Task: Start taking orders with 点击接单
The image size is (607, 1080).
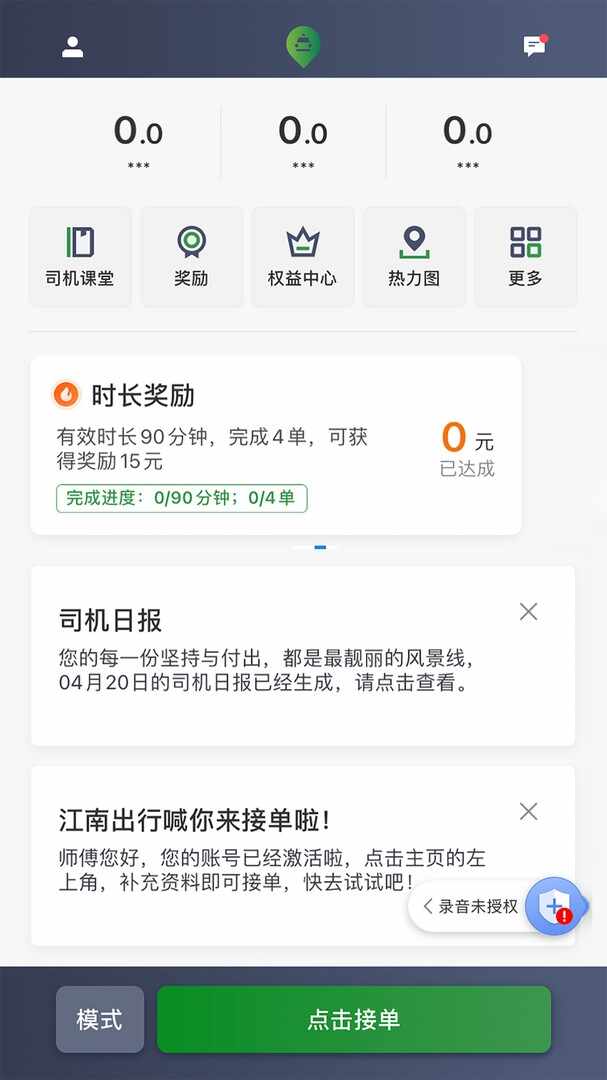Action: [353, 1019]
